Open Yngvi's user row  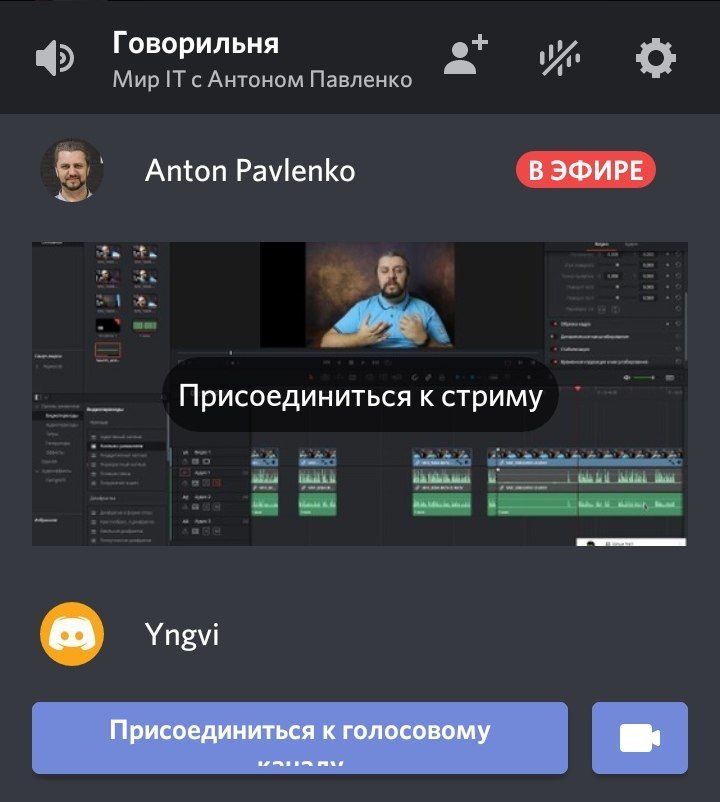182,634
